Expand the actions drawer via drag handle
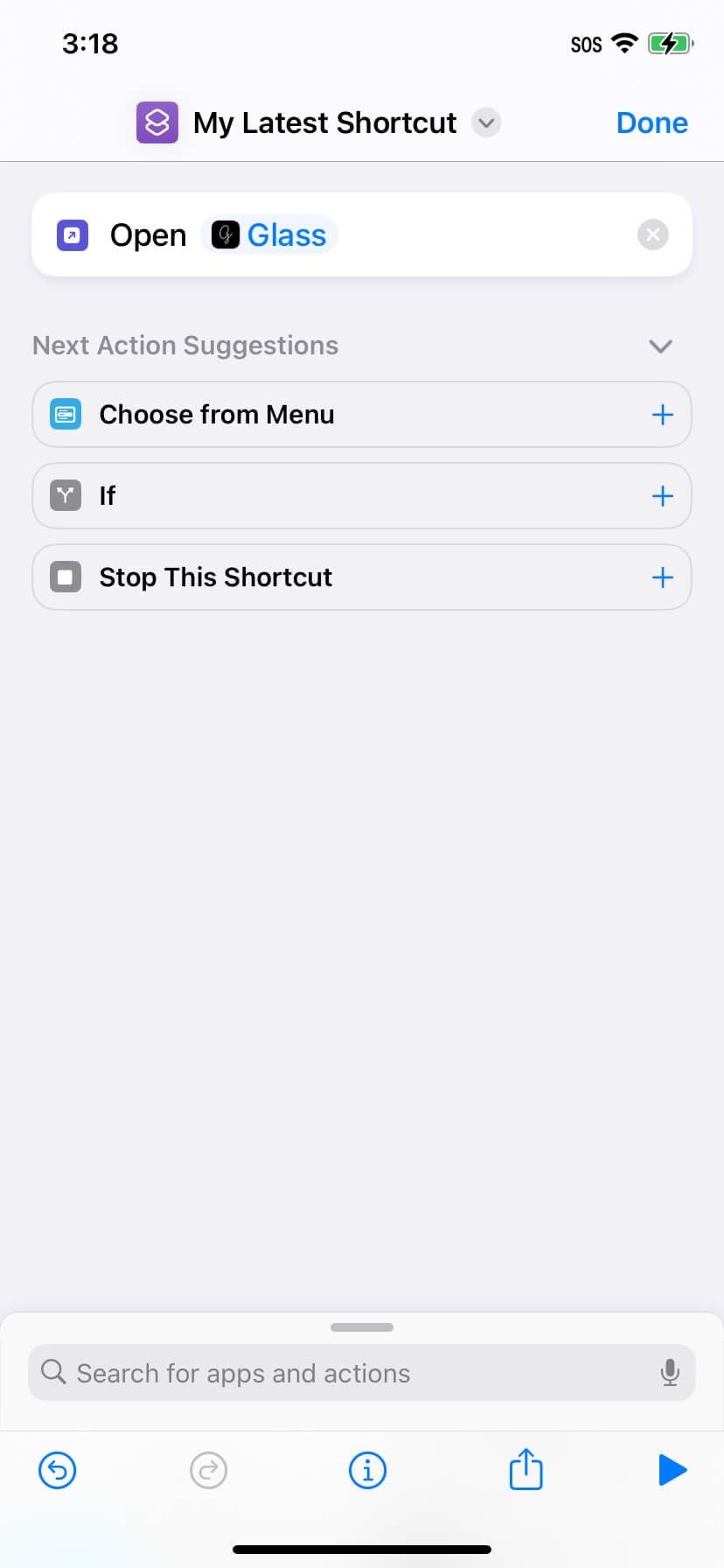 [x=361, y=1326]
